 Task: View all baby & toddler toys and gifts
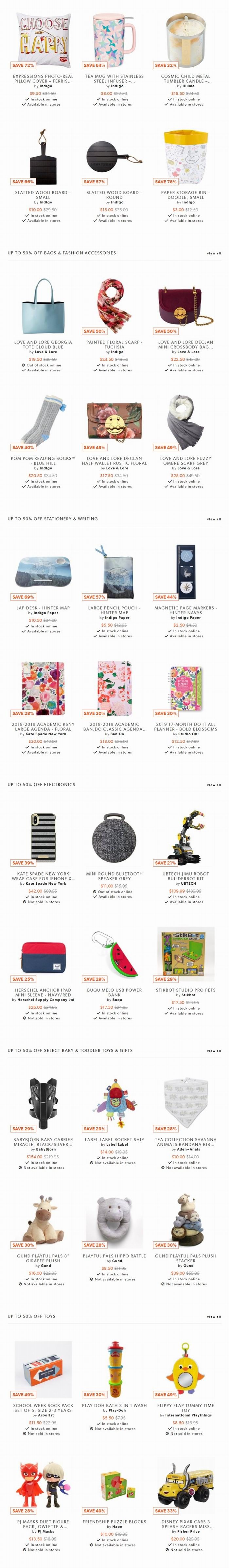[214, 1050]
